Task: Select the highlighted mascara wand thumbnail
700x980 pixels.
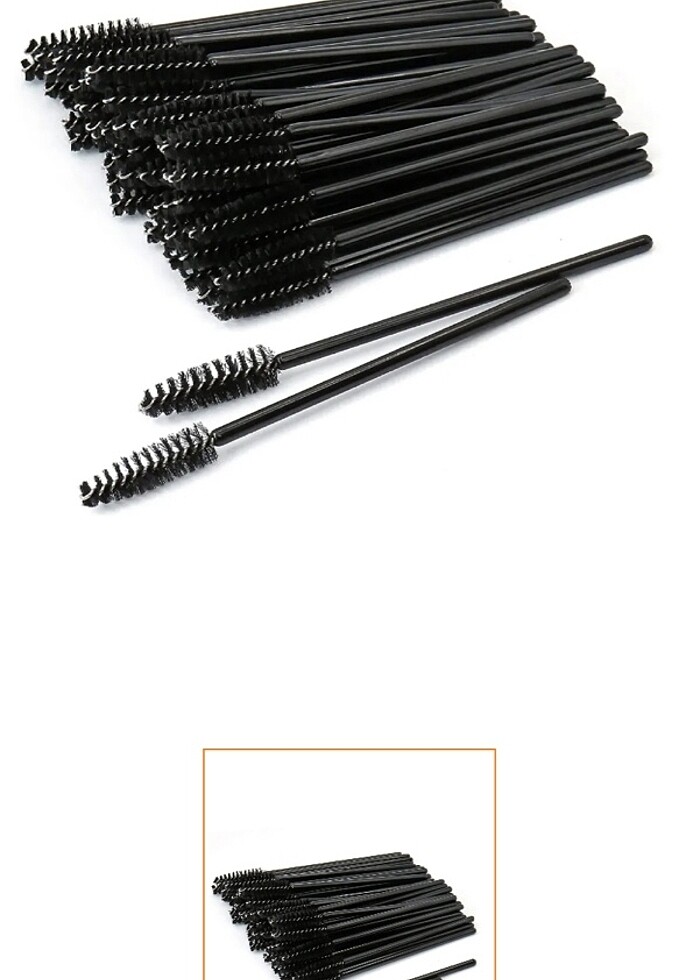Action: click(349, 865)
